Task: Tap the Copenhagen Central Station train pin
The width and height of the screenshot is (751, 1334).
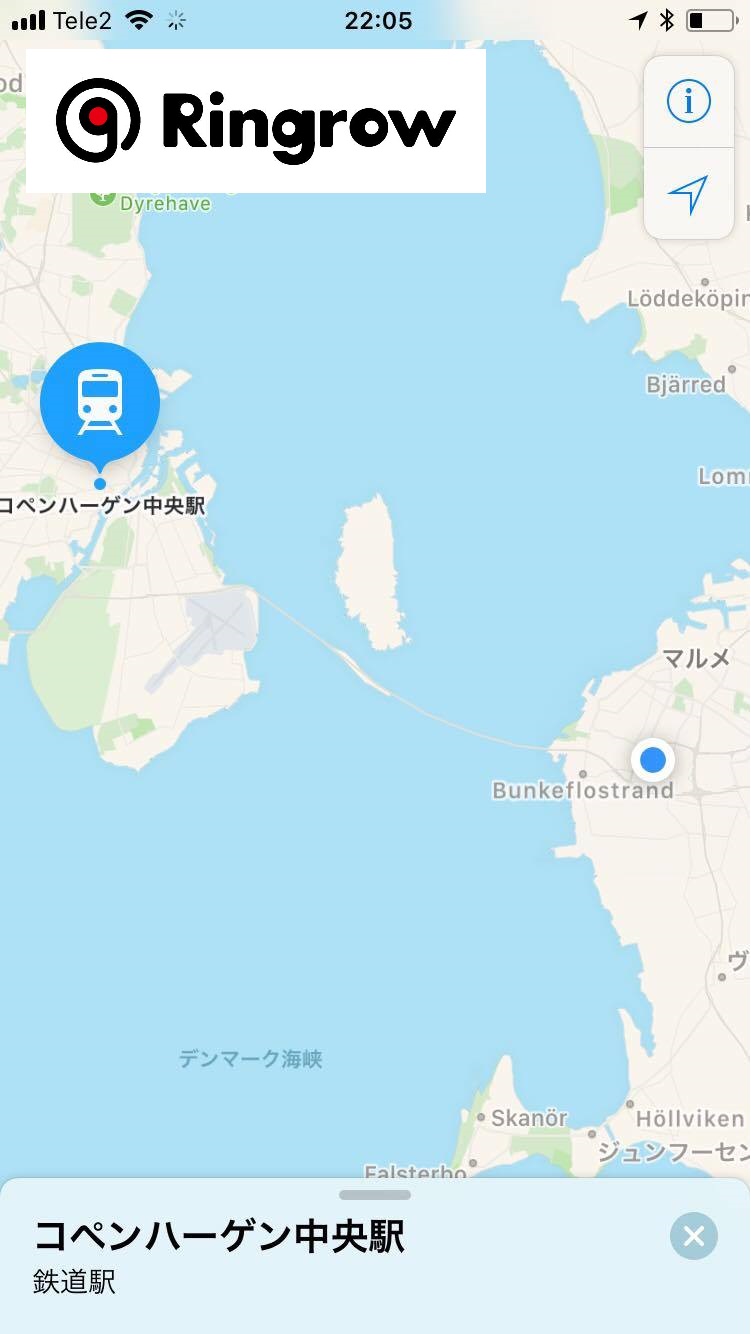Action: pyautogui.click(x=100, y=402)
